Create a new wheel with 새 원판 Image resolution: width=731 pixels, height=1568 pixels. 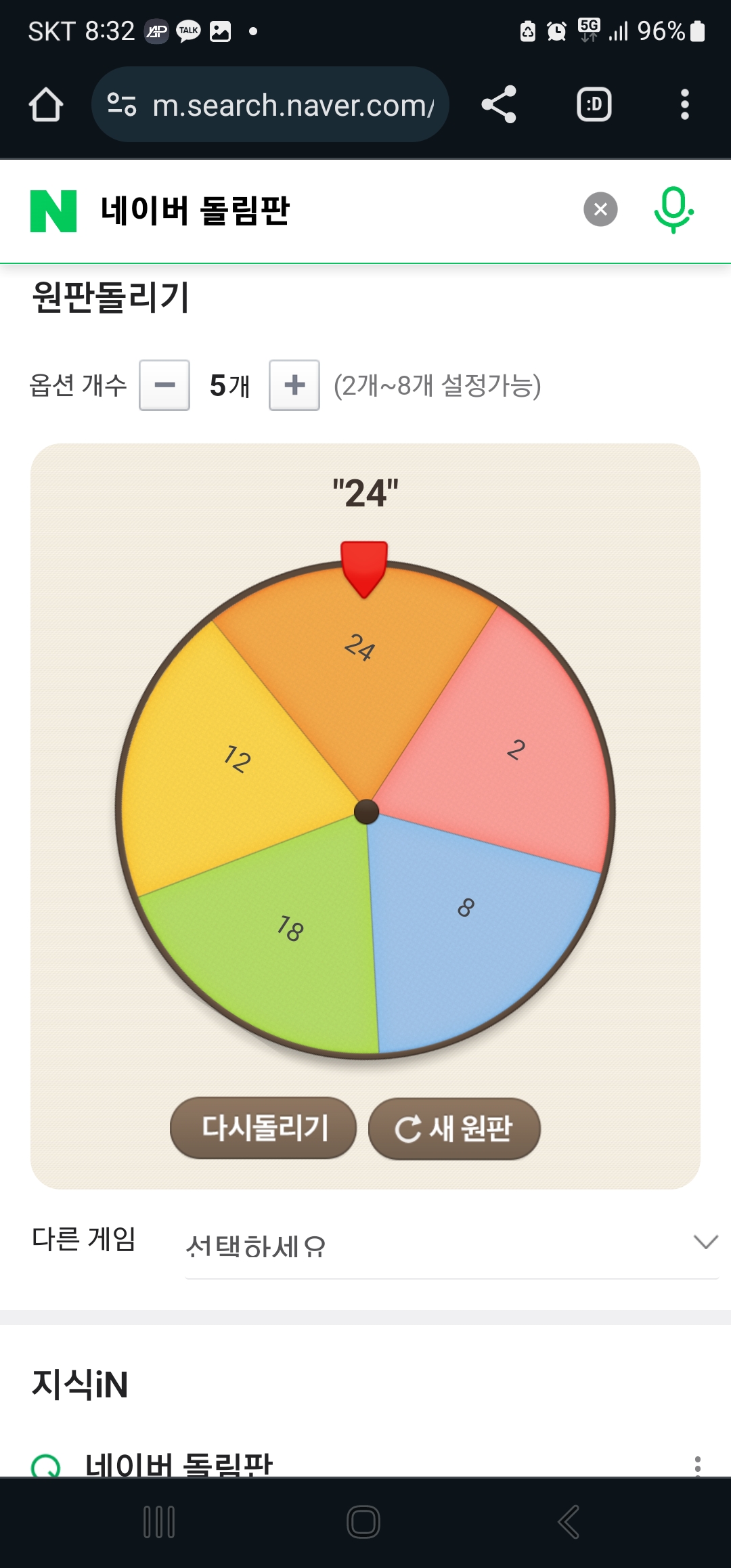(454, 1129)
